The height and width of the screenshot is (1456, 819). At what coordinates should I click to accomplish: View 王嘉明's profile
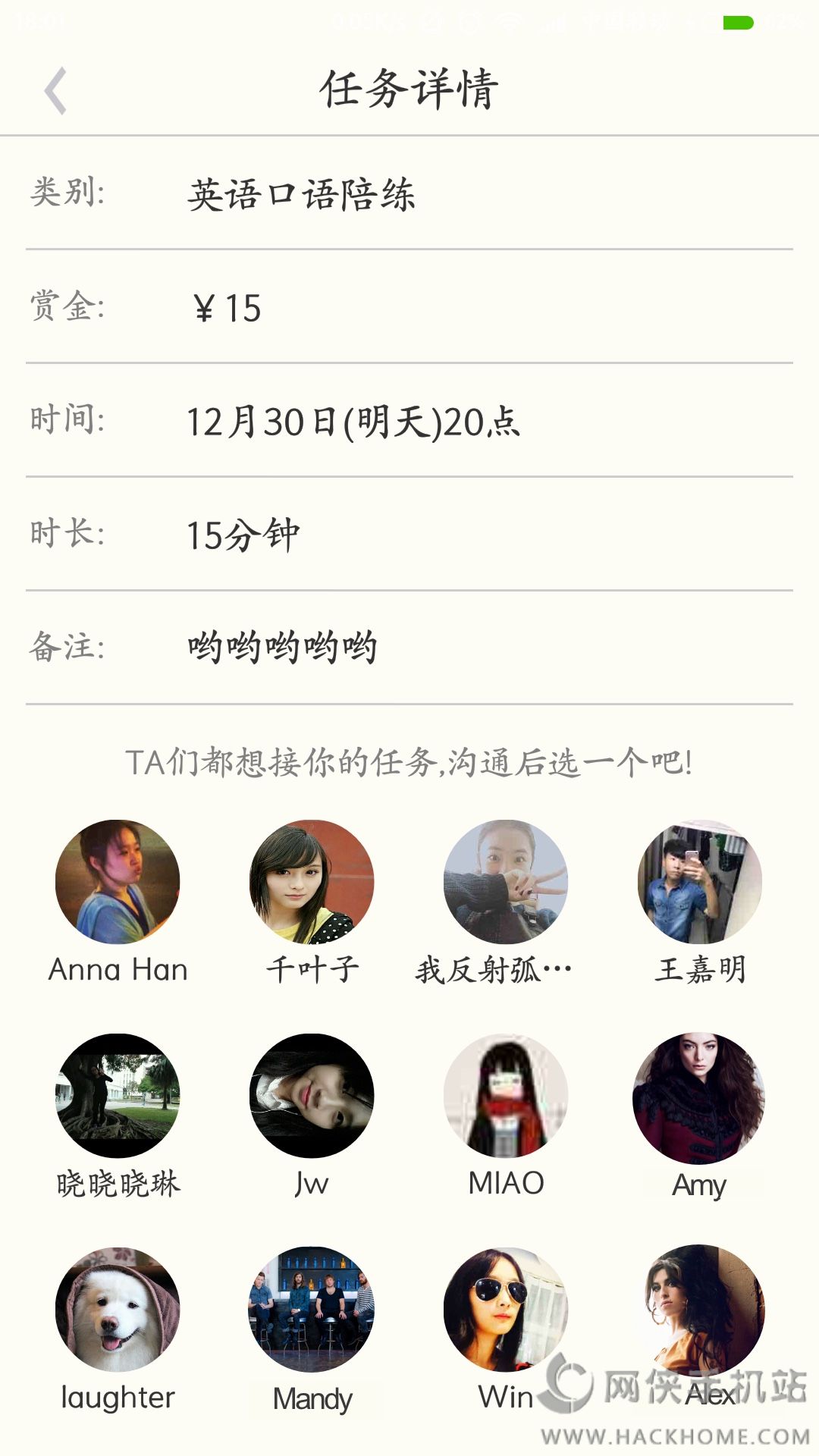point(700,882)
